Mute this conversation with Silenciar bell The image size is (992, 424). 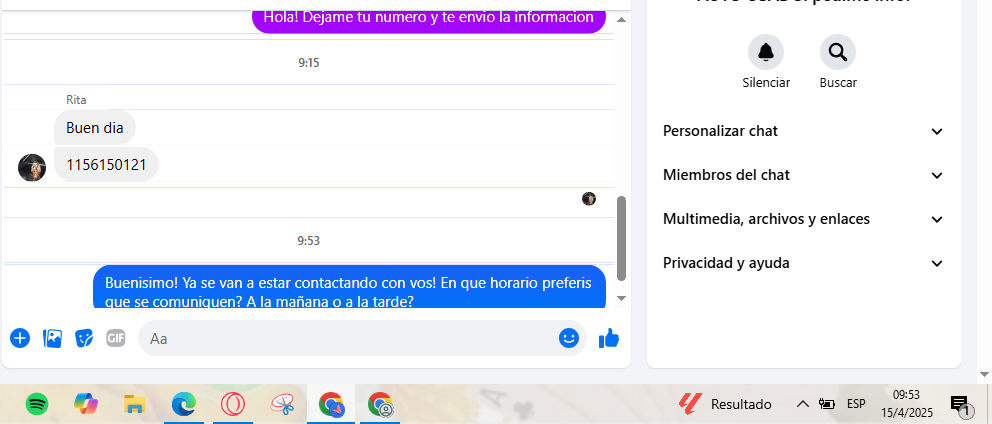click(x=766, y=52)
